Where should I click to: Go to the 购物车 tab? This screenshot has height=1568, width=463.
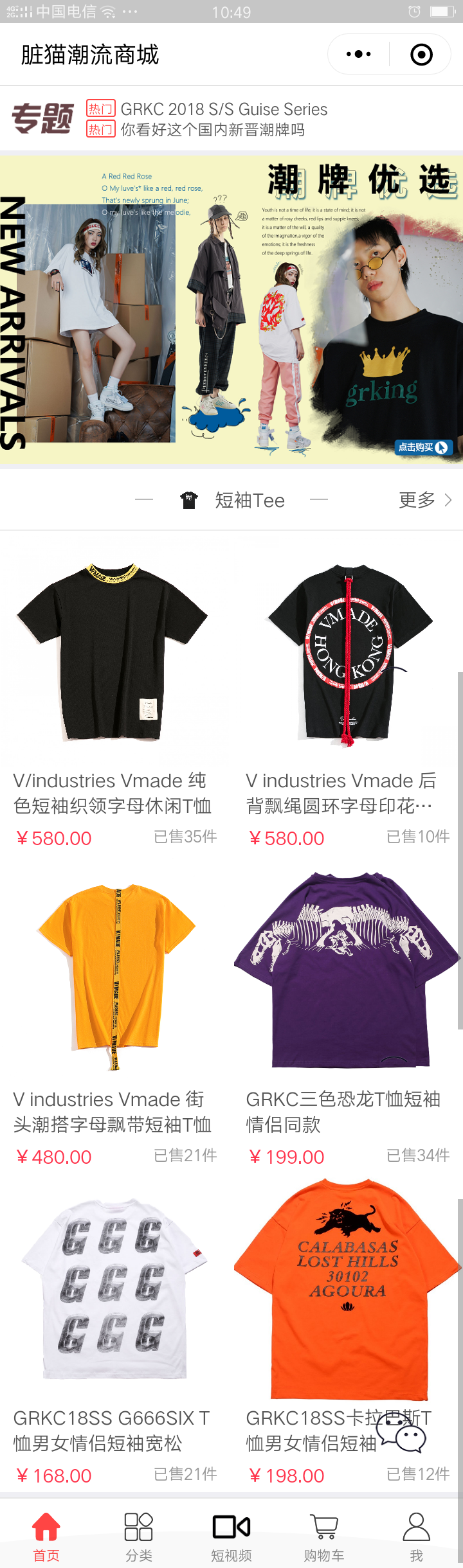click(x=324, y=1536)
